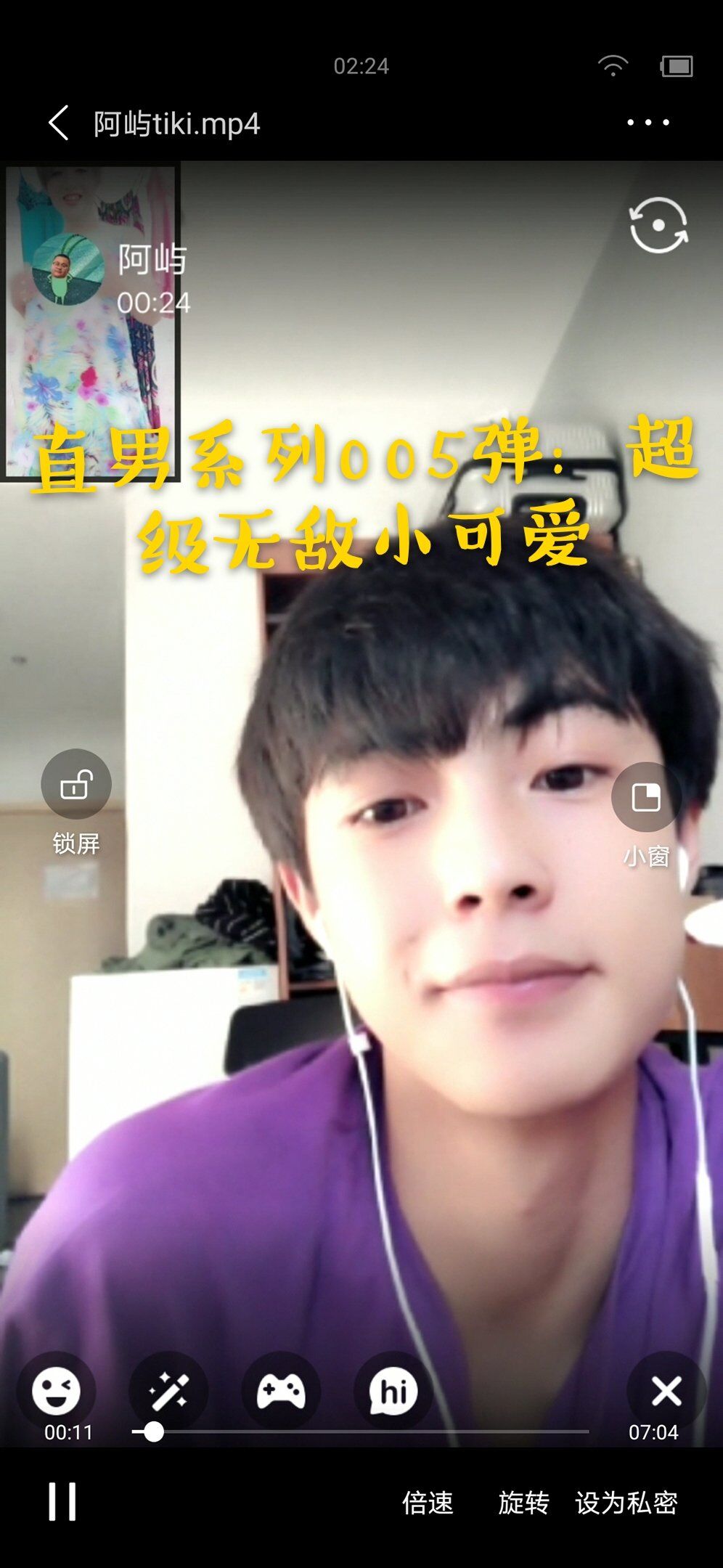
Task: Open the three-dot overflow menu
Action: click(x=648, y=123)
